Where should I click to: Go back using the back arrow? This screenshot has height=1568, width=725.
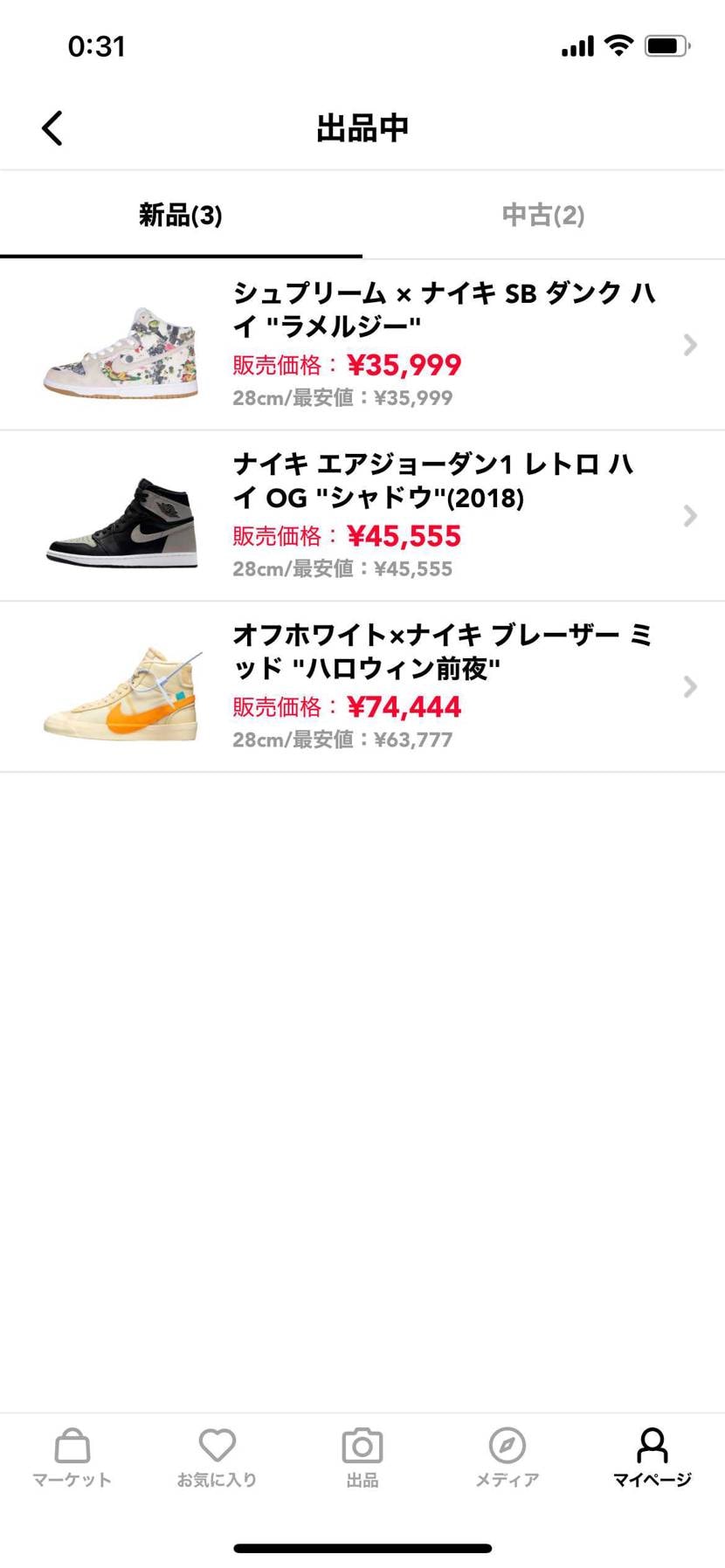[52, 127]
